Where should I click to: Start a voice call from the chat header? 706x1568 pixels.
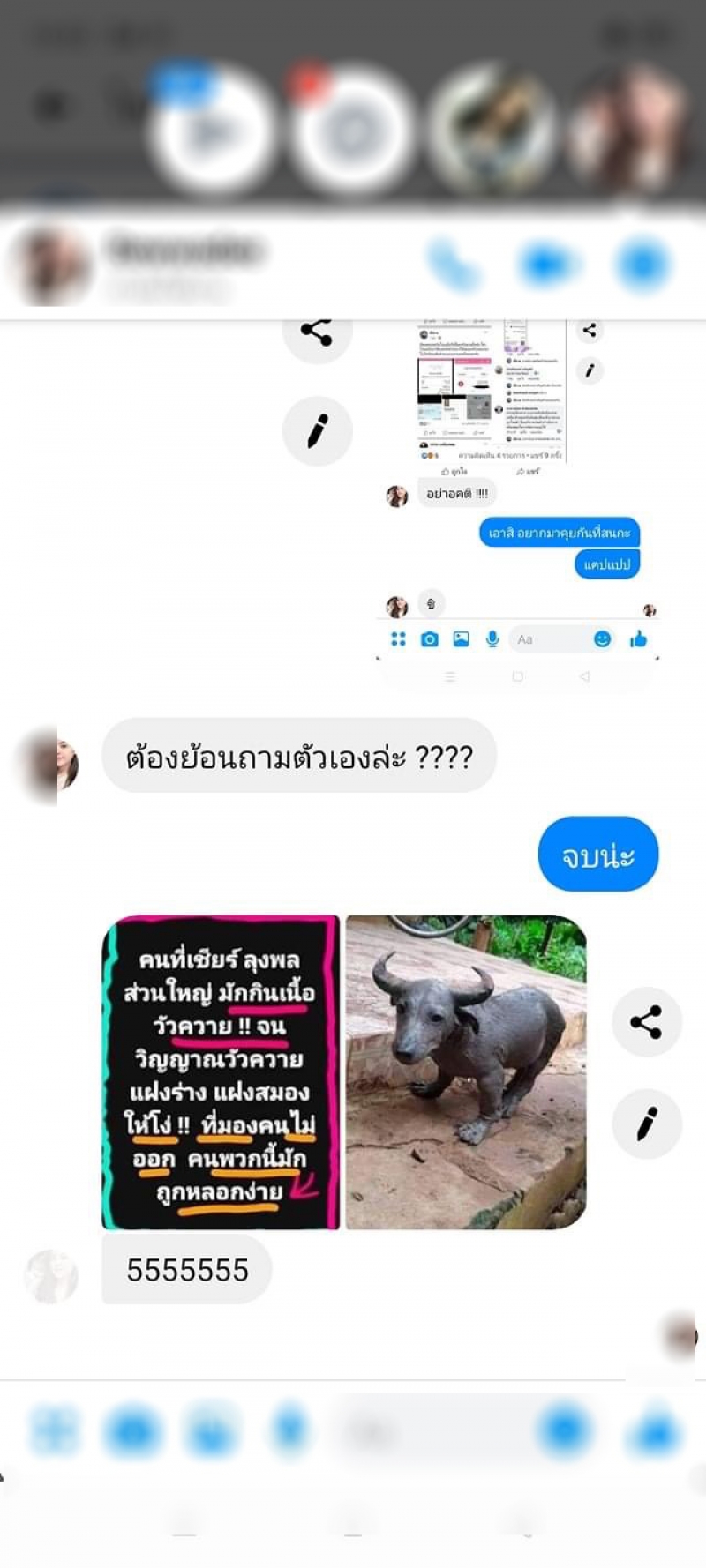pyautogui.click(x=454, y=264)
